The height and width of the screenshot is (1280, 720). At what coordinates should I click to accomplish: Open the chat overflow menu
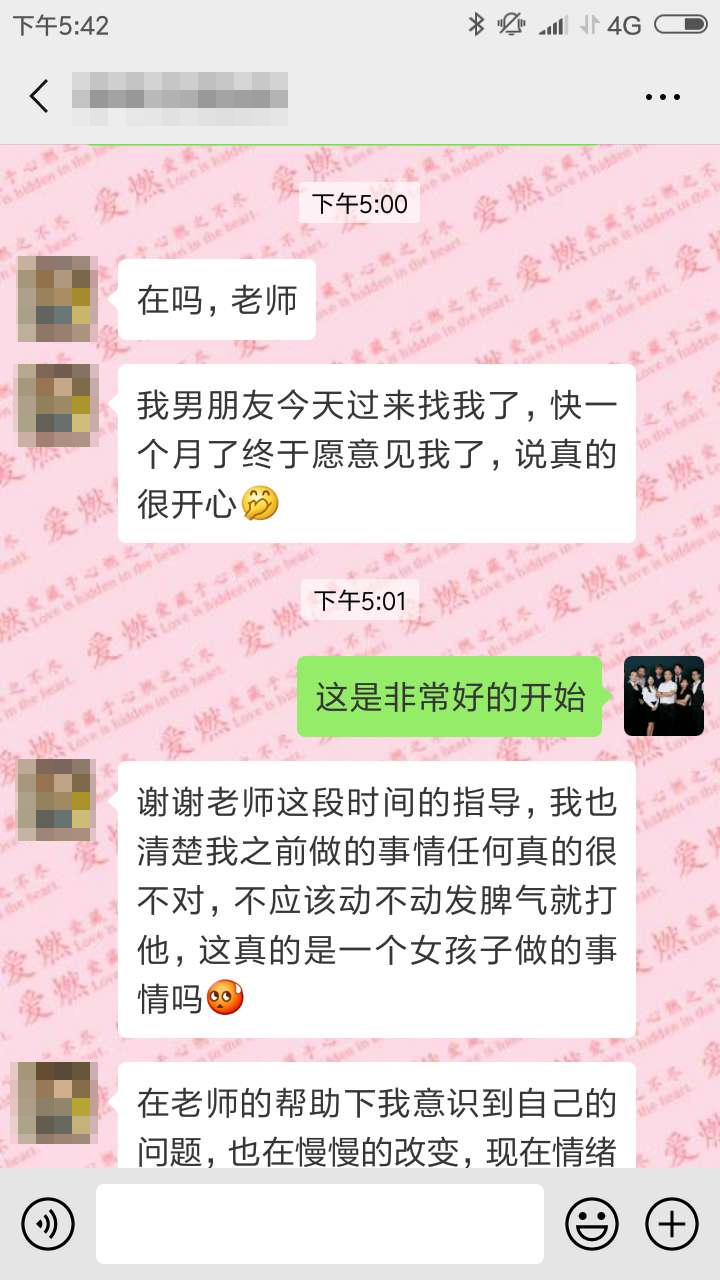662,97
